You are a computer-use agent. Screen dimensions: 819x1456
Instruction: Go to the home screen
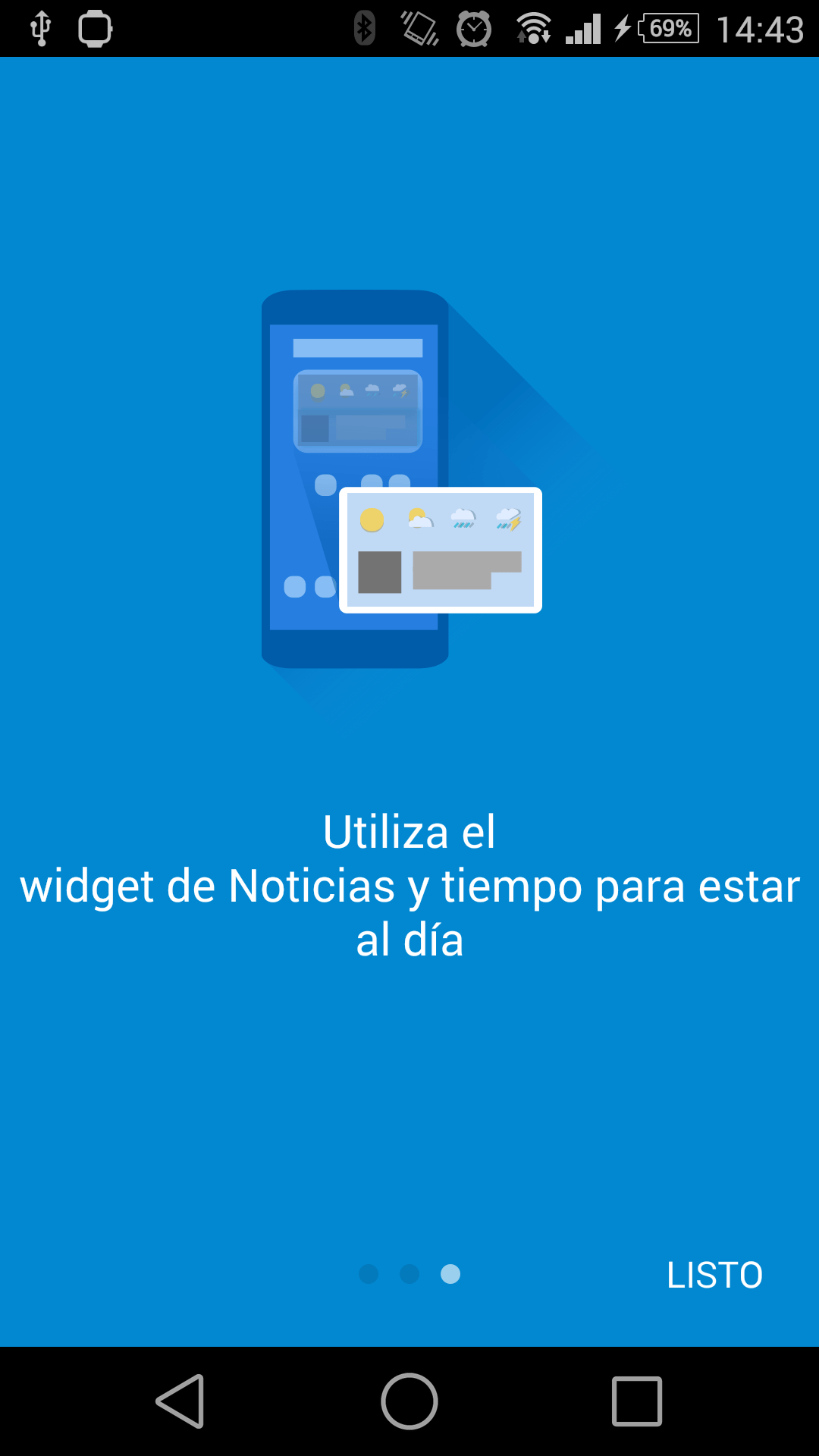(409, 1401)
